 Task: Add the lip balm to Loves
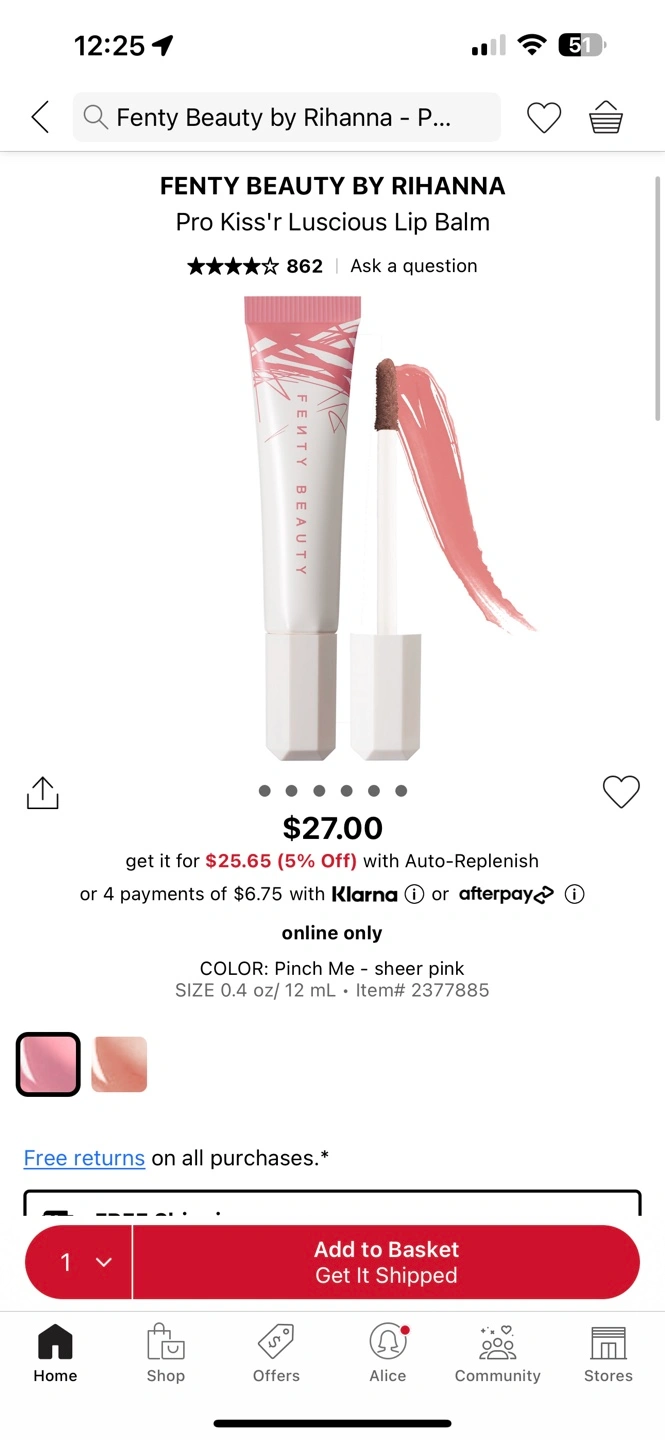click(621, 792)
